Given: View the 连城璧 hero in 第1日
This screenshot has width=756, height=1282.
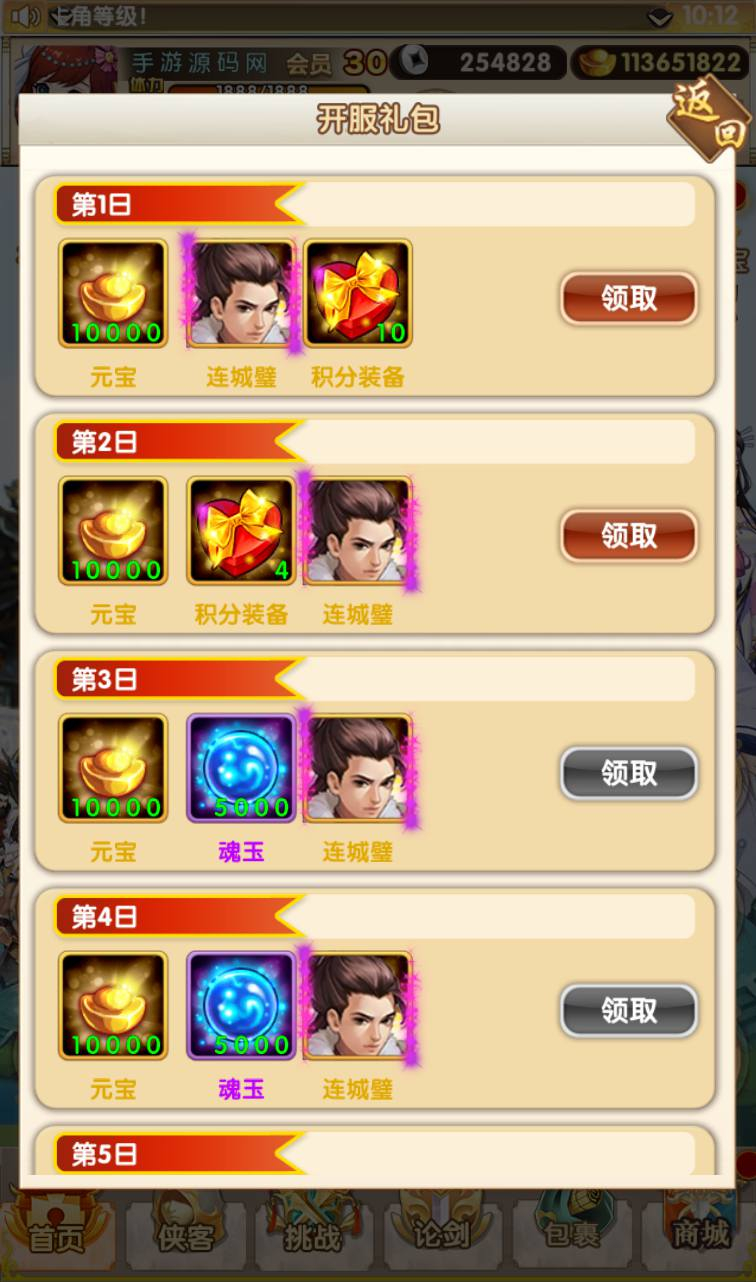Looking at the screenshot, I should [x=241, y=293].
